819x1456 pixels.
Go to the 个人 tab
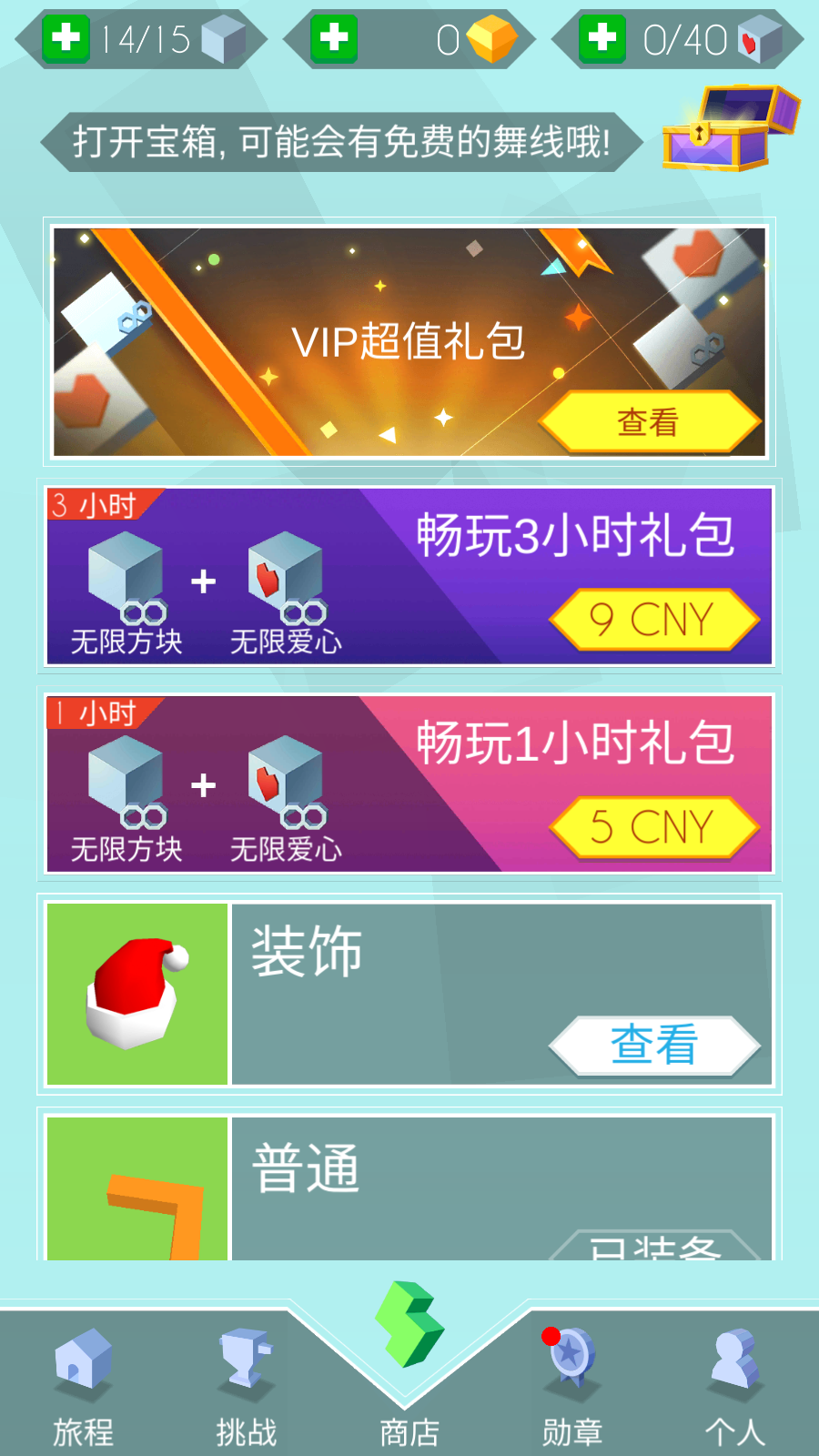click(734, 1388)
